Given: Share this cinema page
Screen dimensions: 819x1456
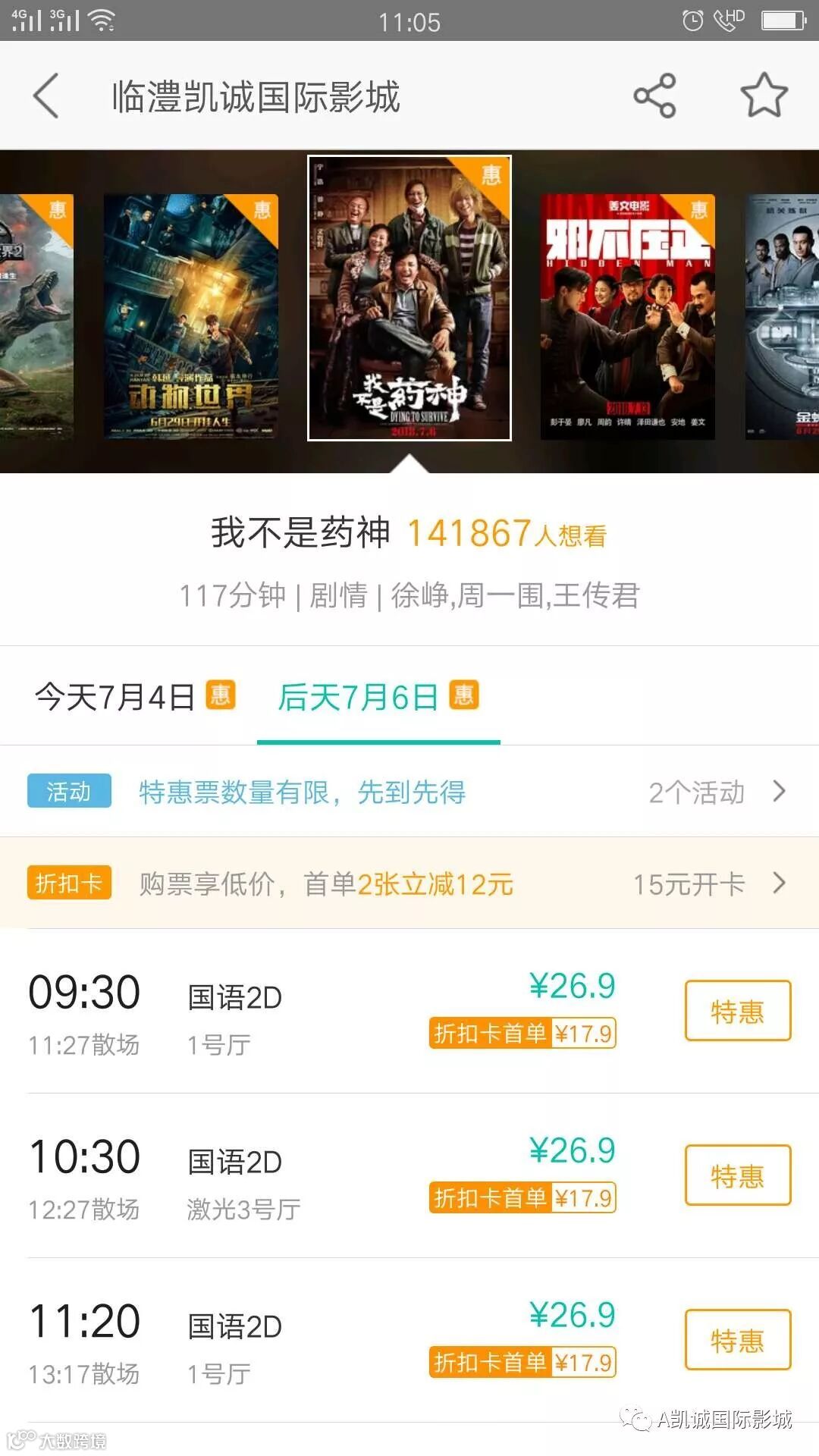Looking at the screenshot, I should click(x=654, y=96).
